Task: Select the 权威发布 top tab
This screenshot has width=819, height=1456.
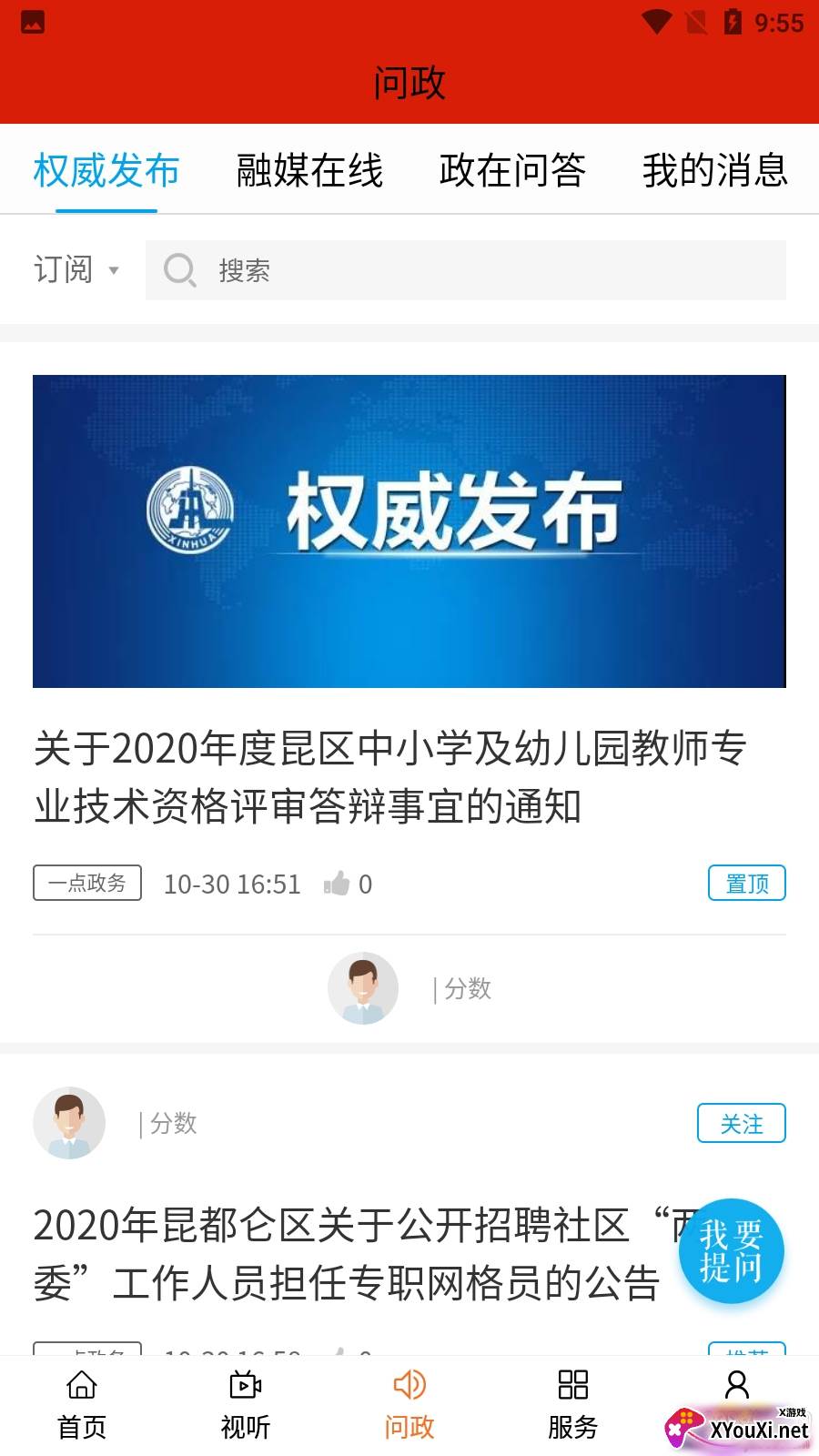Action: (x=106, y=171)
